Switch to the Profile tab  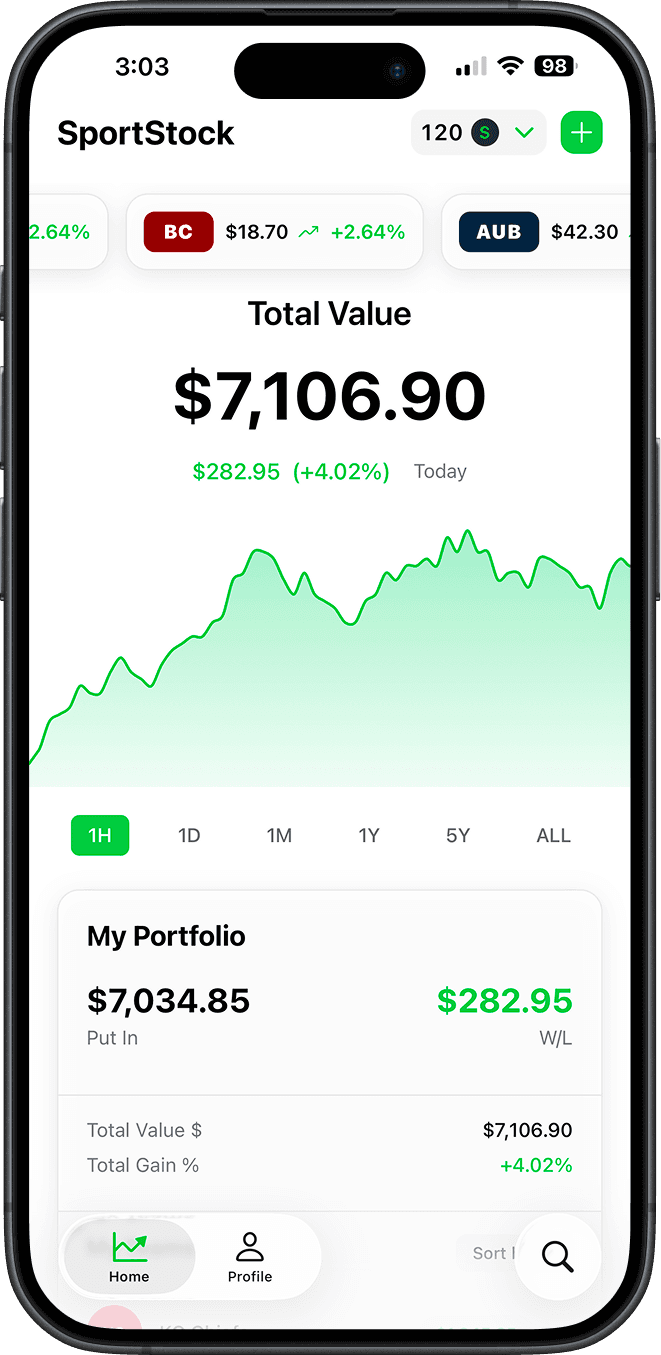tap(250, 1257)
